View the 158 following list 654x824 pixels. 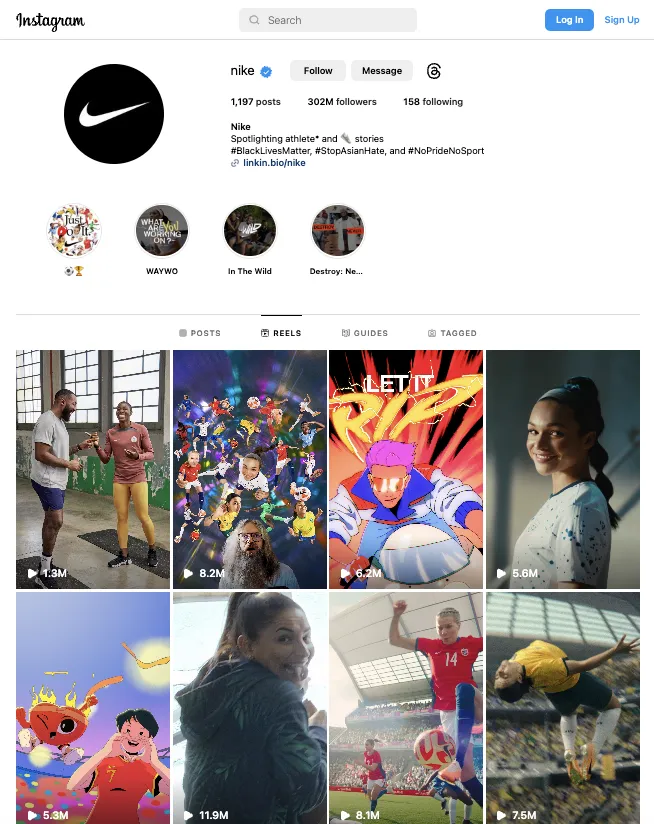433,102
